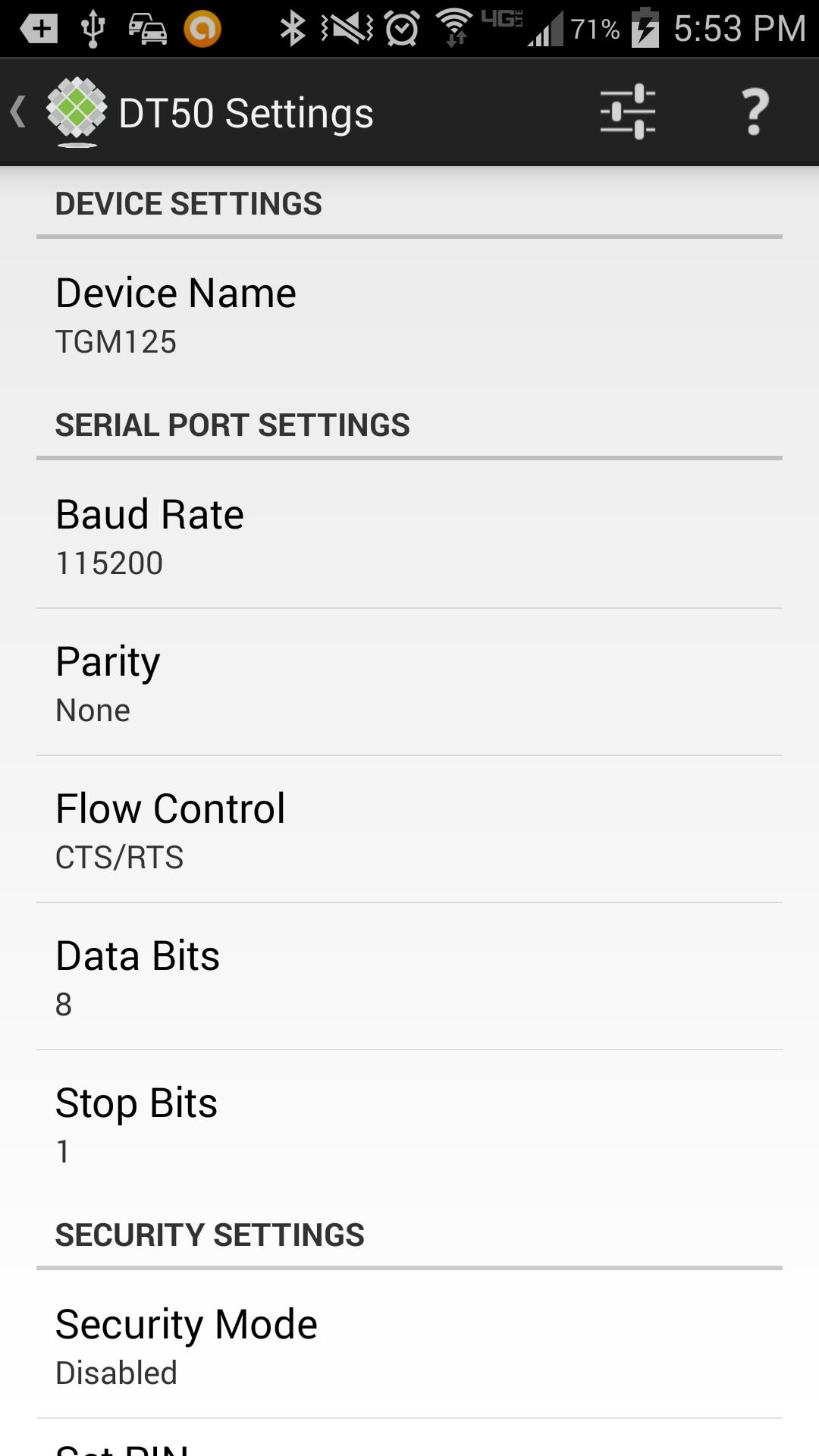Tap the back arrow in the title bar
Screen dimensions: 819x1456
pyautogui.click(x=17, y=111)
